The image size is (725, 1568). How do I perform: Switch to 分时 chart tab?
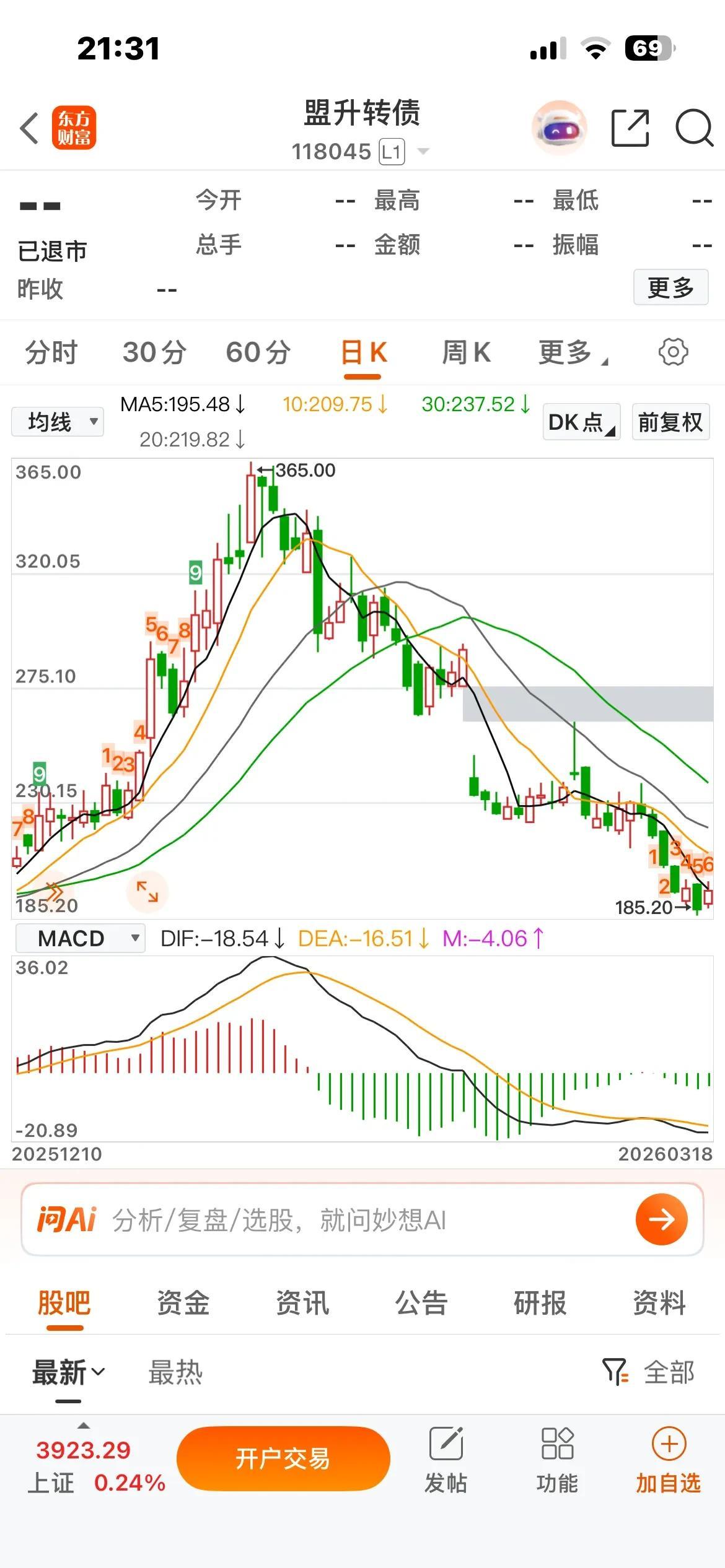click(x=51, y=352)
